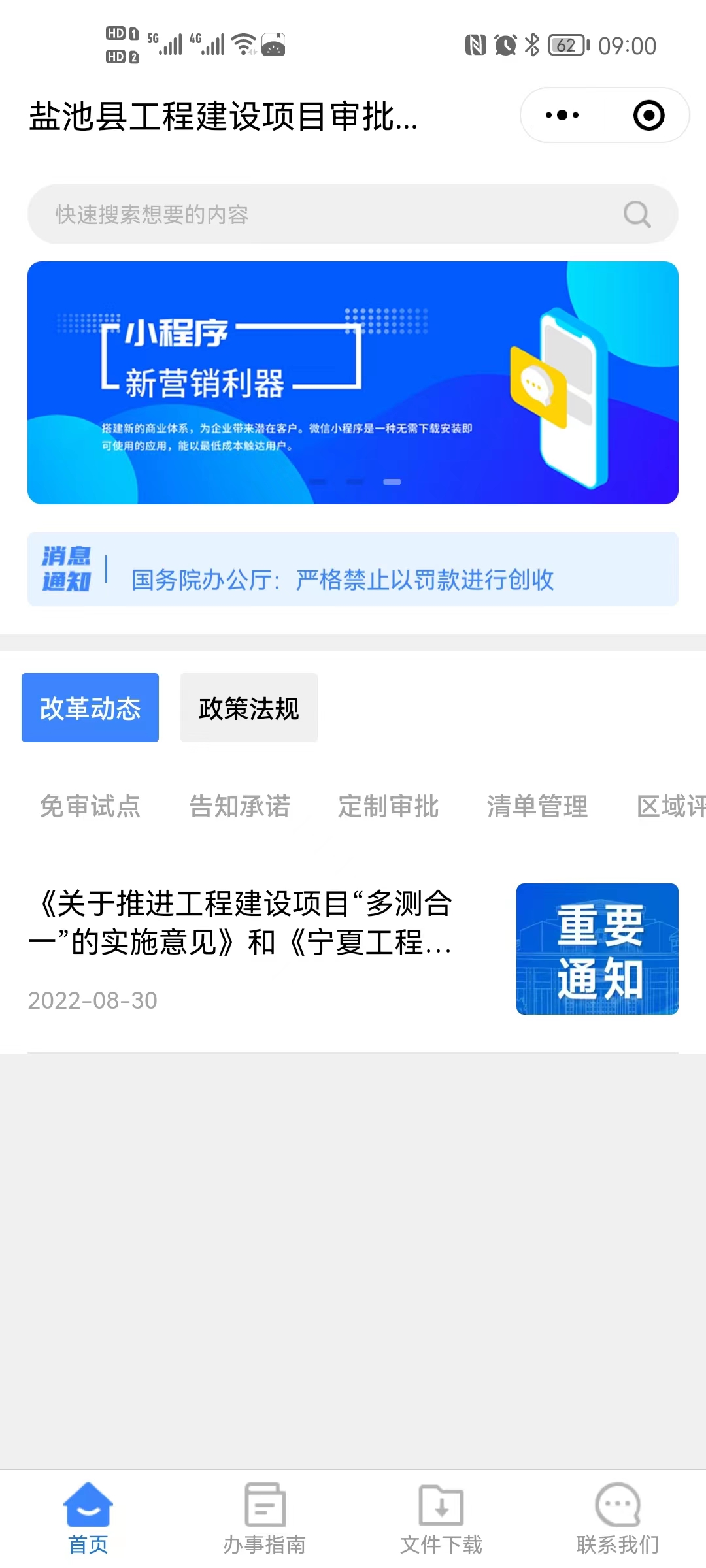Select the 告知承诺 category
This screenshot has height=1568, width=706.
point(239,806)
